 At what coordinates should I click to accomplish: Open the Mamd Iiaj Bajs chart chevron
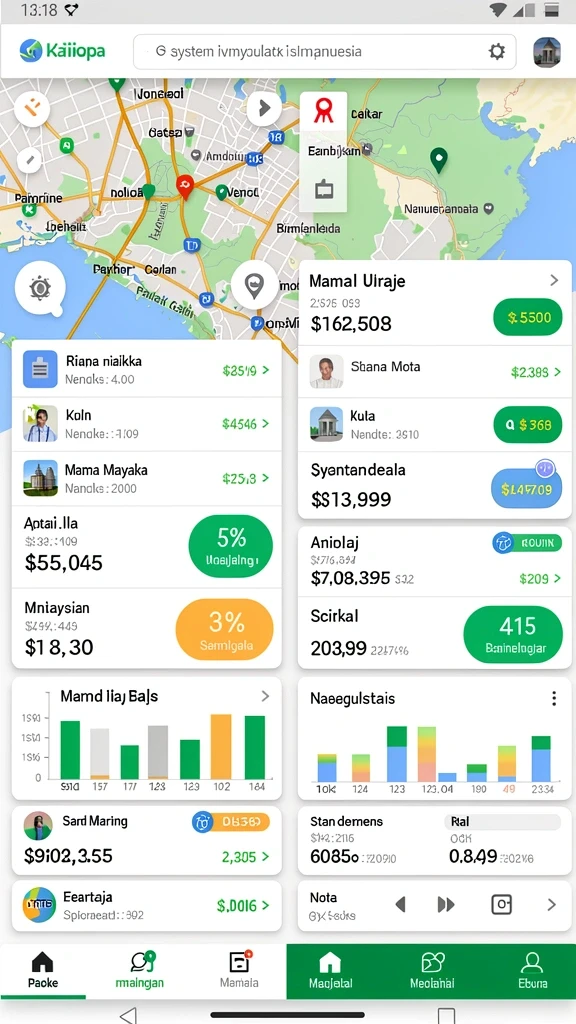click(265, 696)
